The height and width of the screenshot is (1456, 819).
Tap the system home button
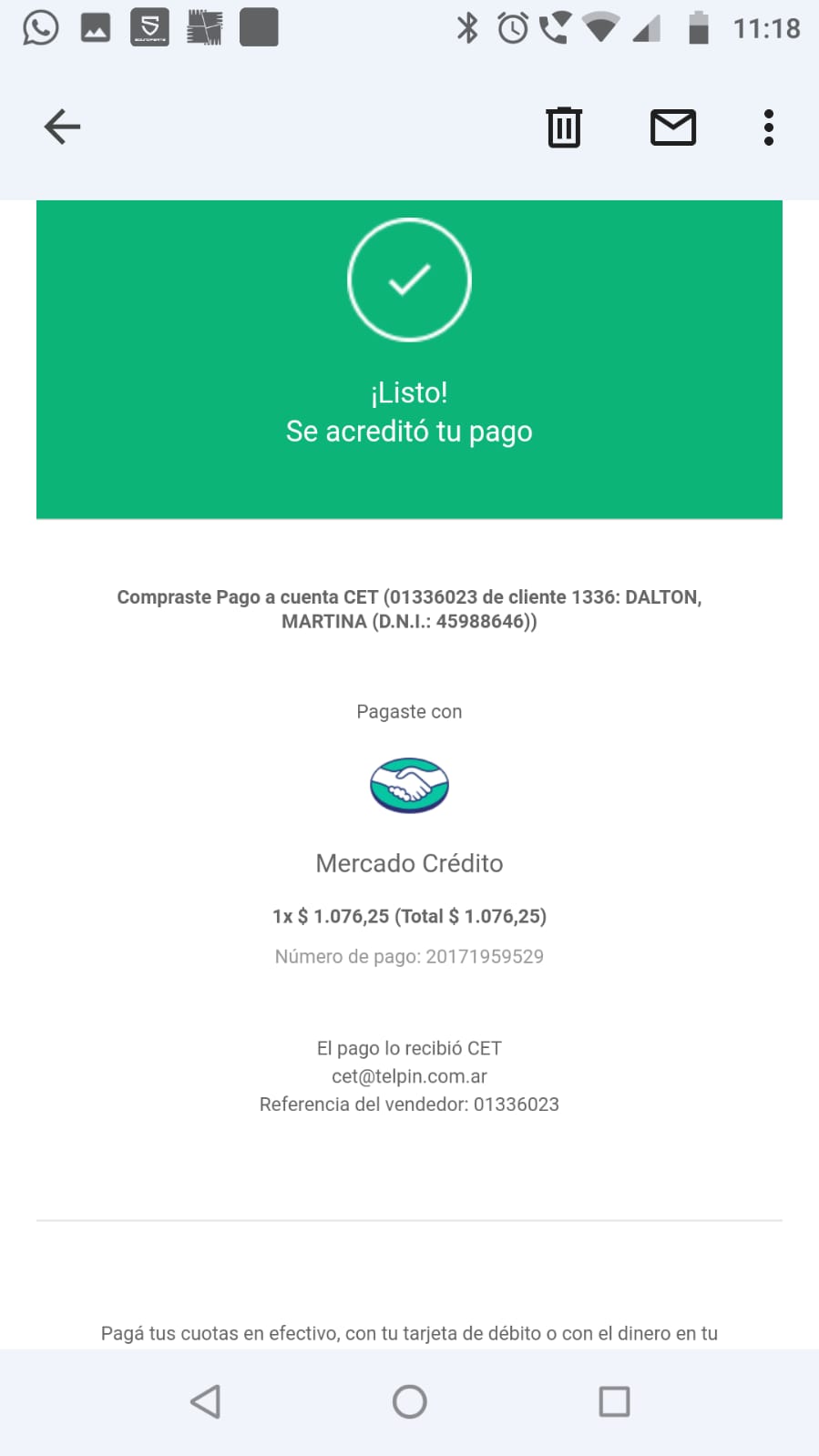pyautogui.click(x=409, y=1401)
